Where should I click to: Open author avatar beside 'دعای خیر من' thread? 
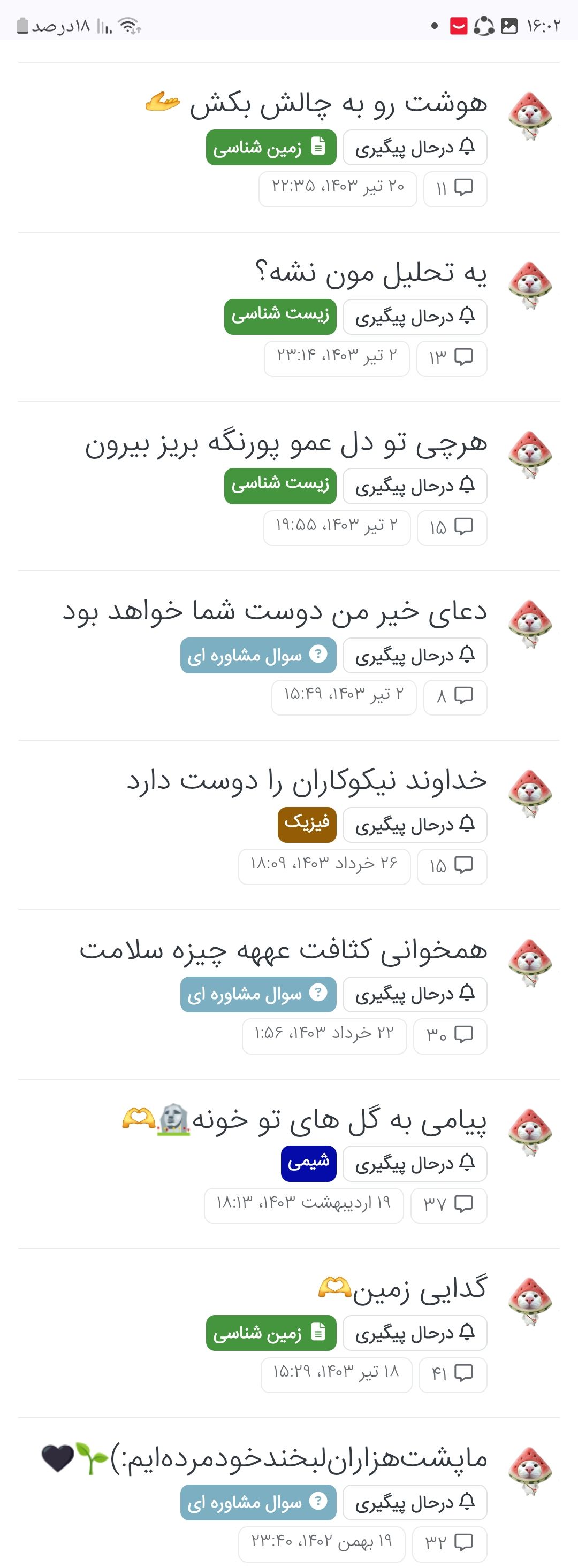point(530,624)
